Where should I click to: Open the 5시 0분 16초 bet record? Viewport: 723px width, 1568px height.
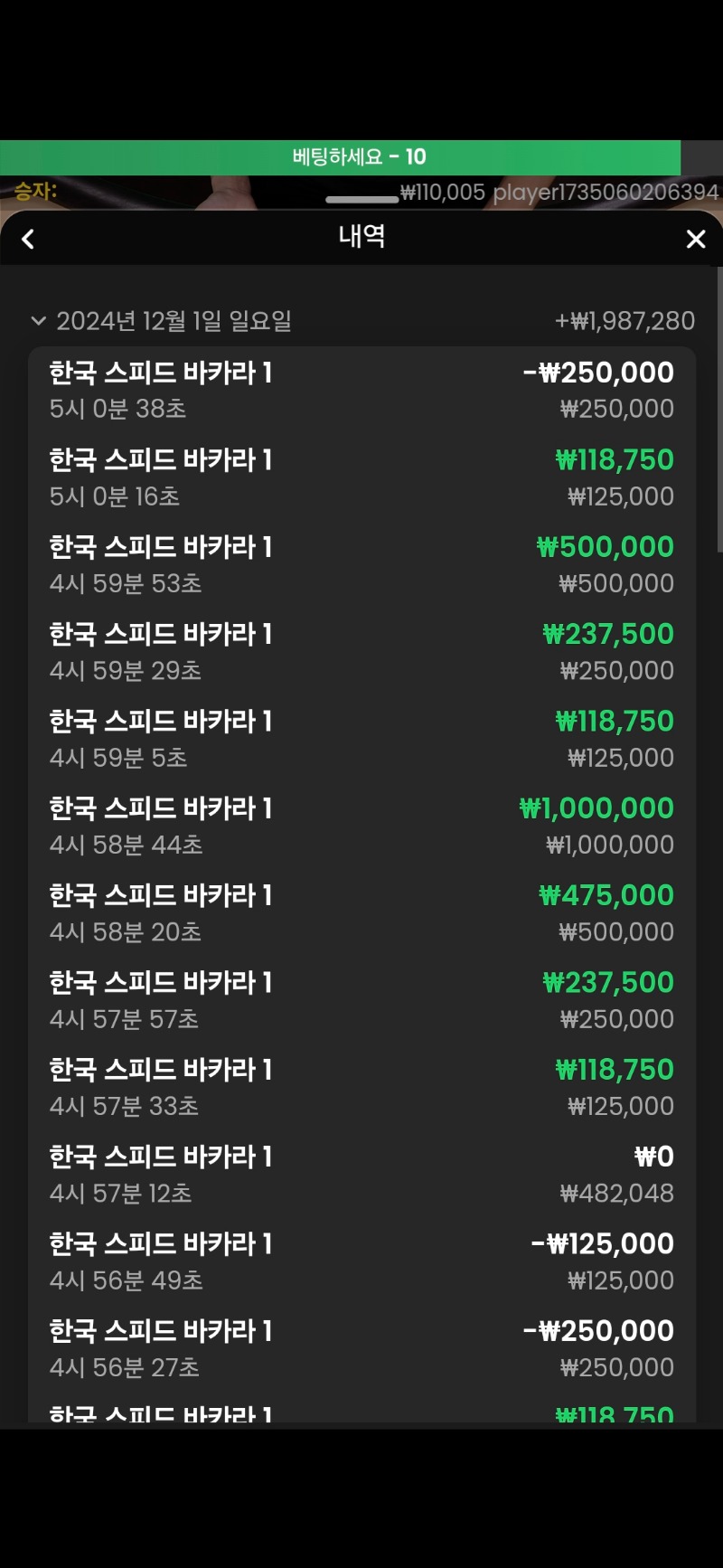click(361, 477)
